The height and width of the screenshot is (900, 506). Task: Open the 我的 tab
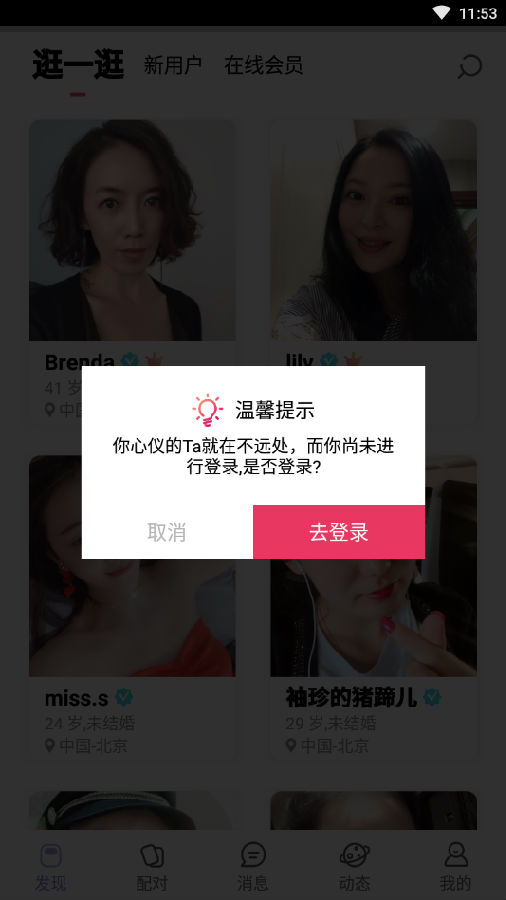456,867
